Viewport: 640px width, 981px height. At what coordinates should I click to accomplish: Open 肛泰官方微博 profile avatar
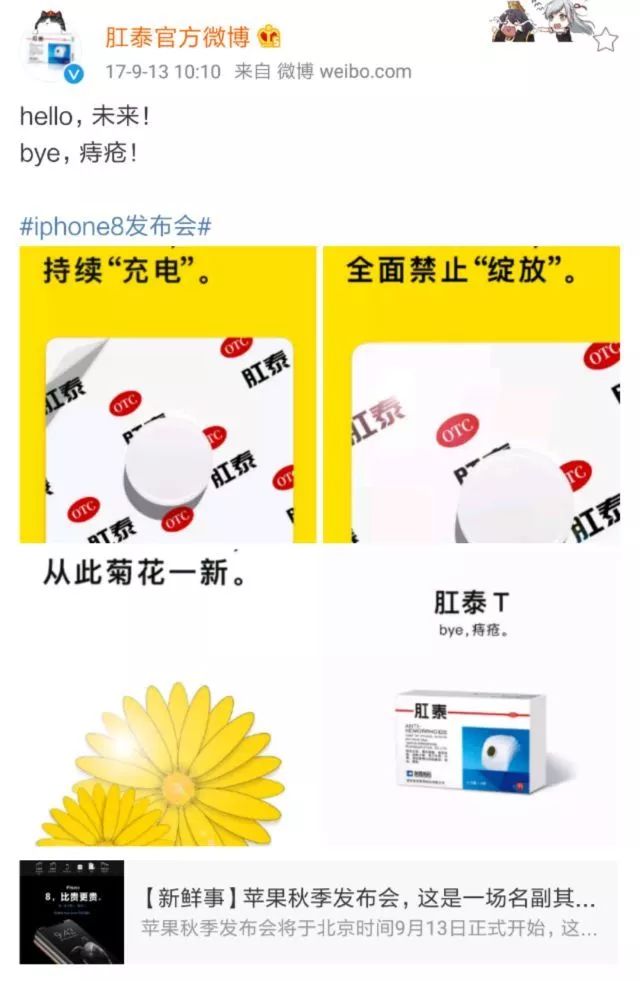(x=52, y=48)
